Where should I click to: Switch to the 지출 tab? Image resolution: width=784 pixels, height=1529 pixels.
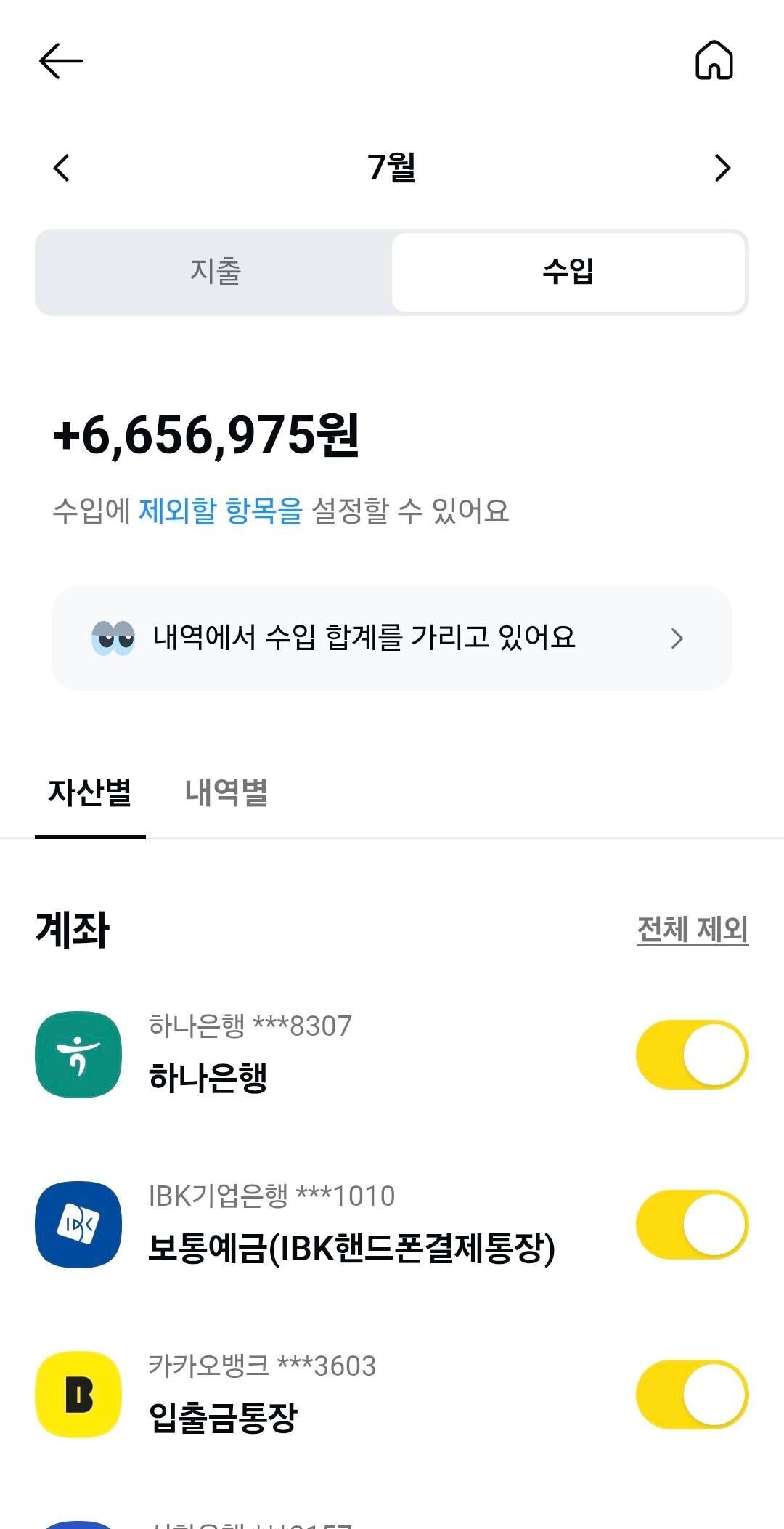pos(214,272)
